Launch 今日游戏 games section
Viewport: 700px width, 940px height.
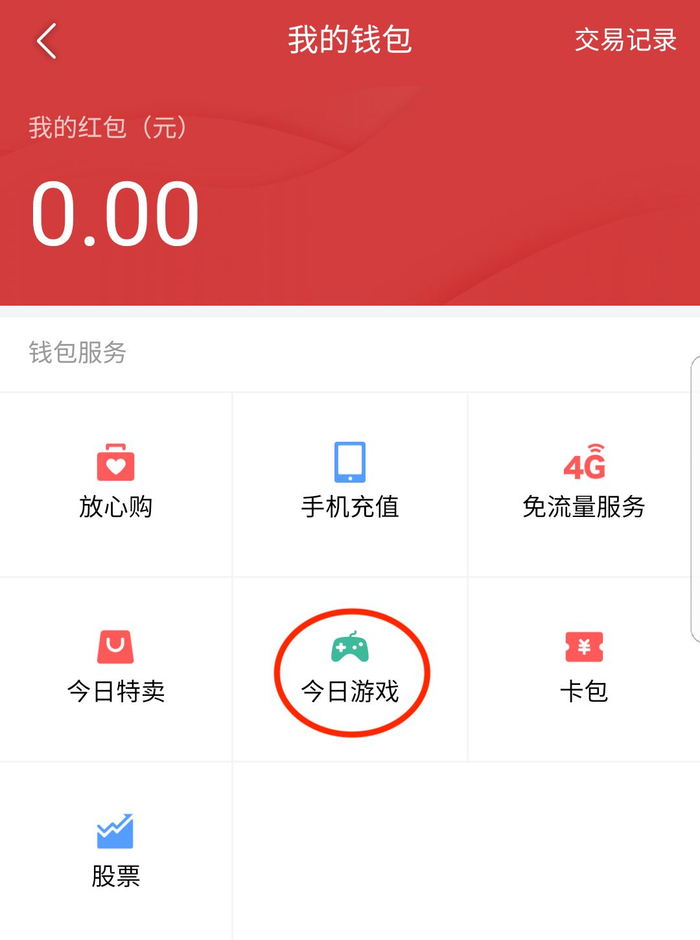tap(350, 669)
